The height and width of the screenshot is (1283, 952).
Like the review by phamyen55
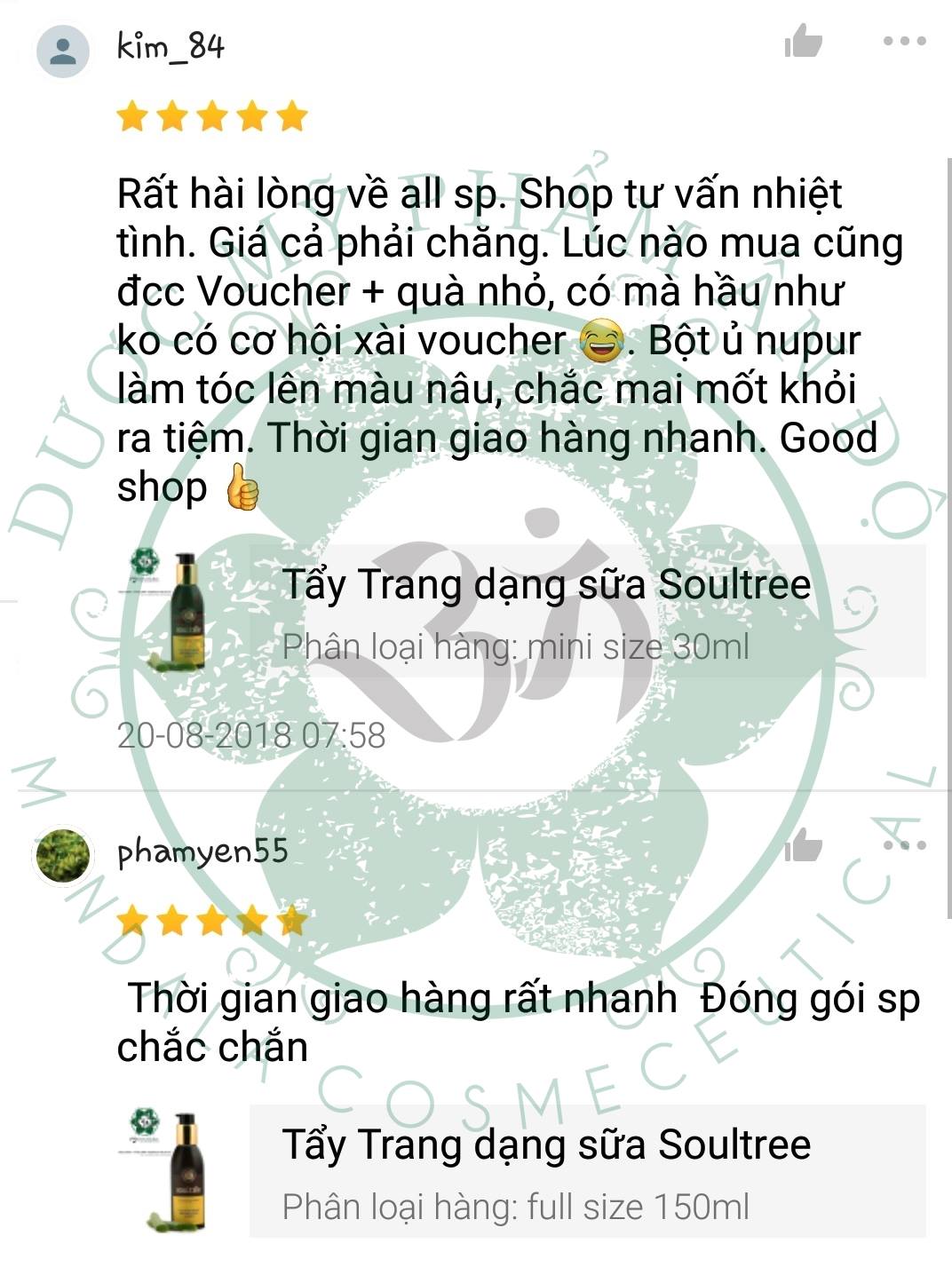(x=803, y=846)
